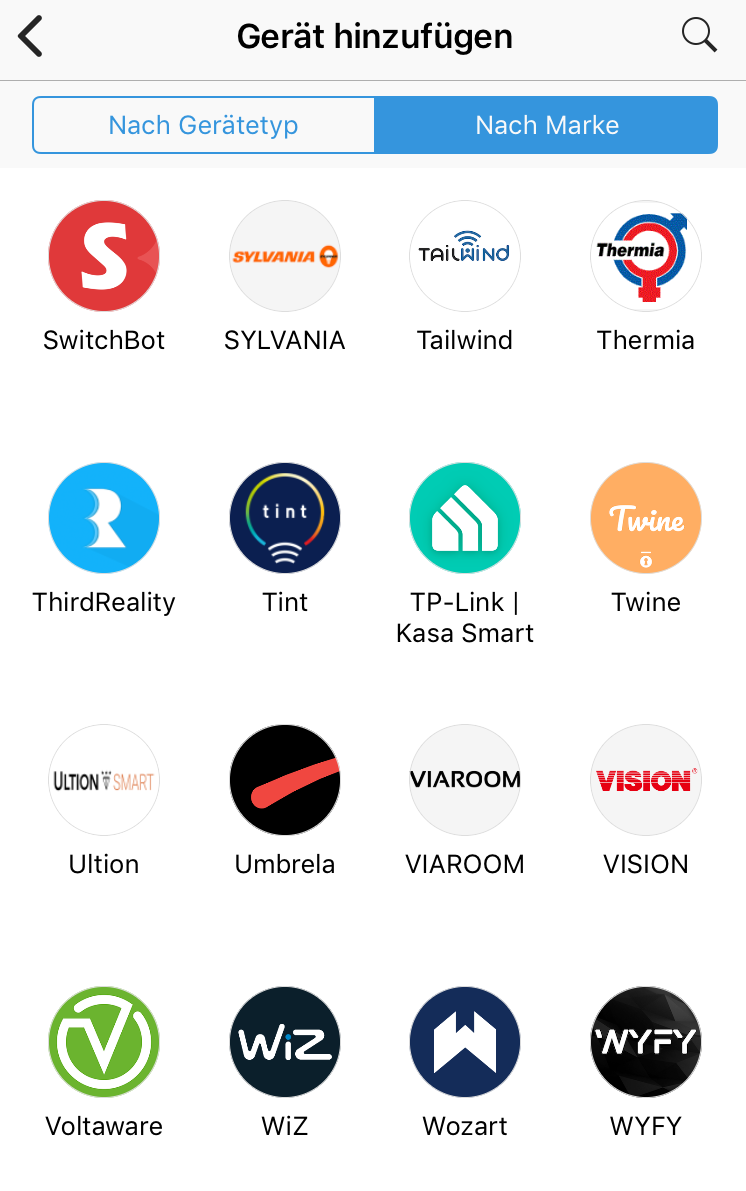746x1191 pixels.
Task: Choose the SwitchBot brand
Action: (104, 256)
